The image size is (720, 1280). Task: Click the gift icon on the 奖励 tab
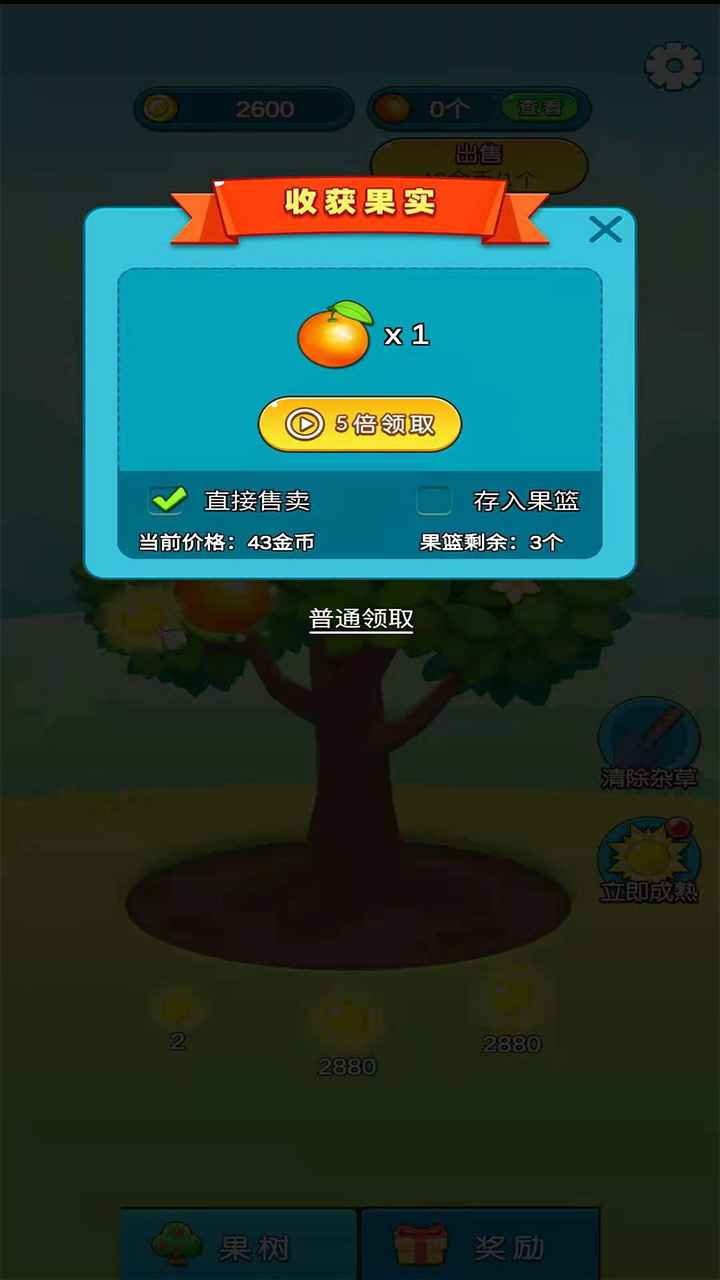[x=424, y=1243]
